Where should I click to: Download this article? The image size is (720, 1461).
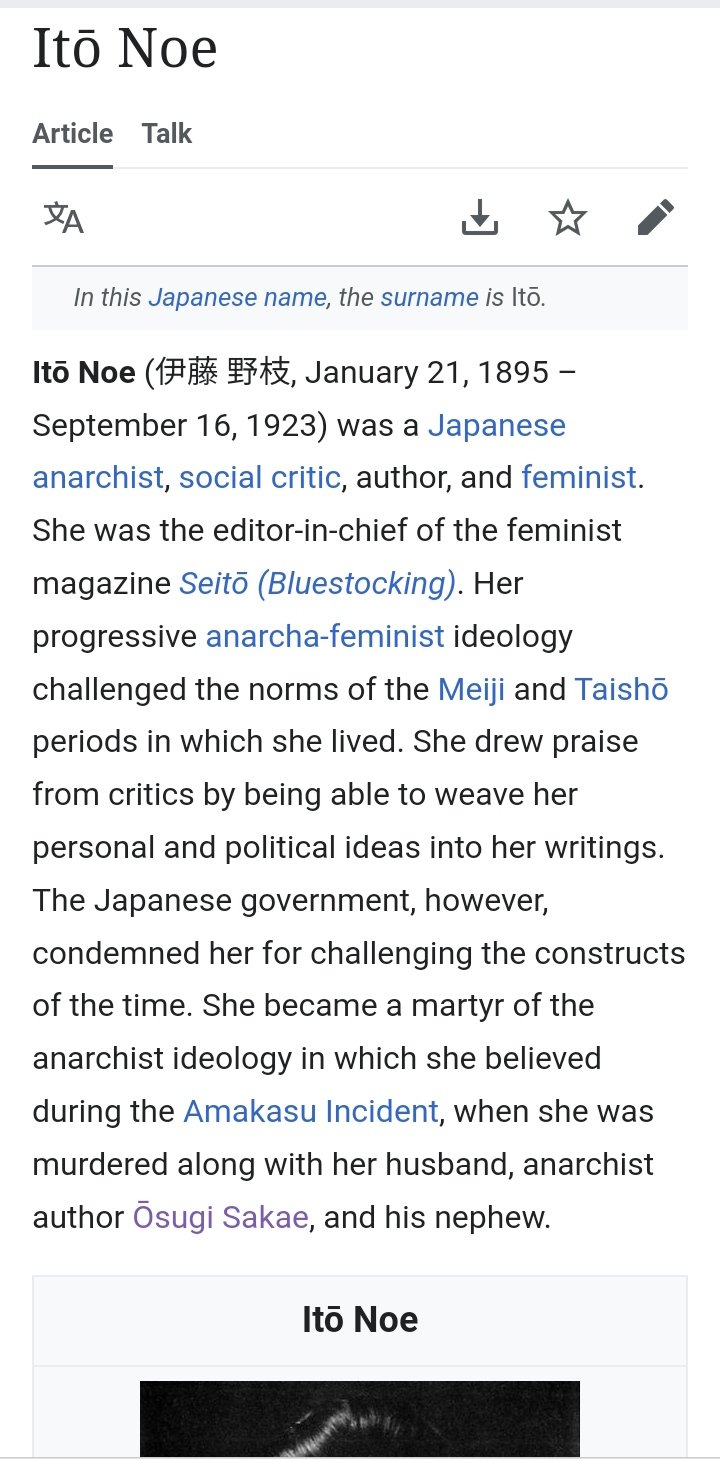480,217
